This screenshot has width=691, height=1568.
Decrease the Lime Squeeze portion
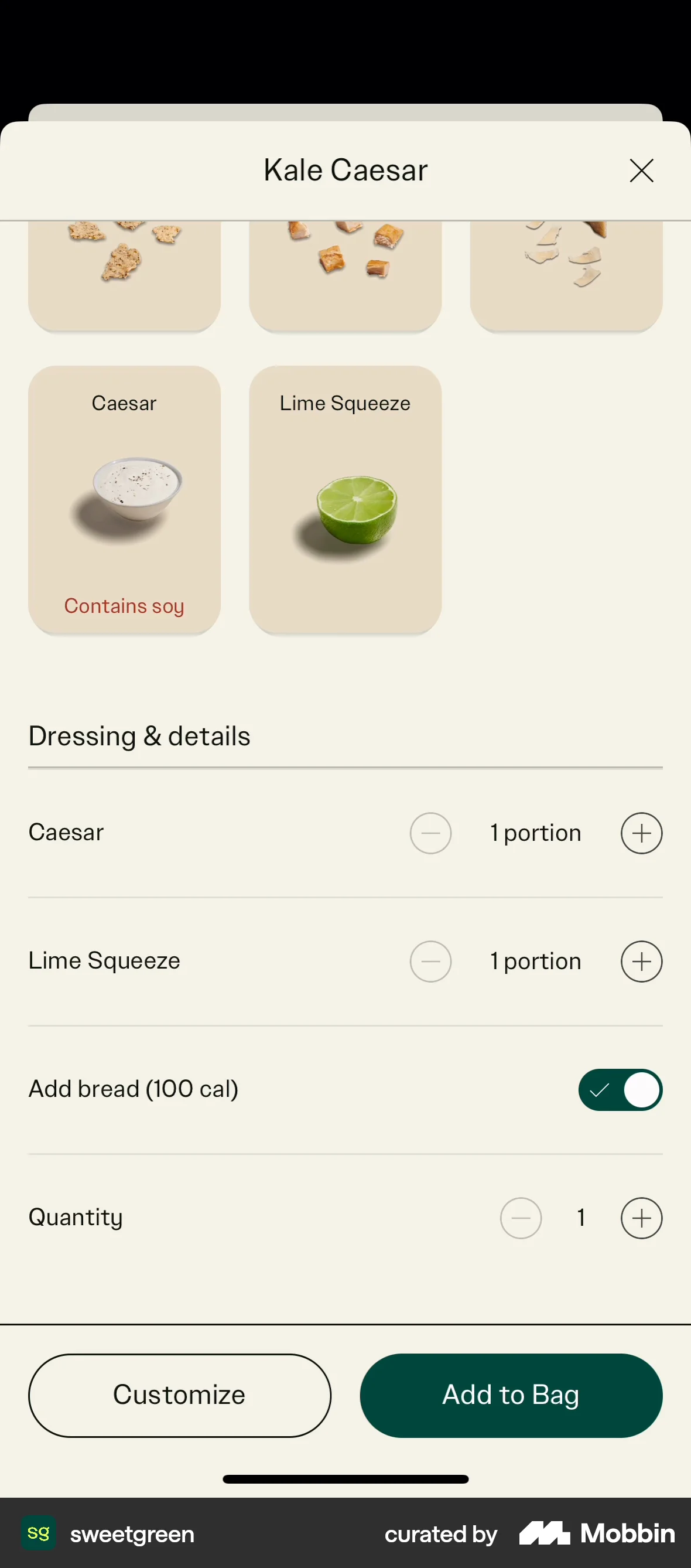click(430, 961)
